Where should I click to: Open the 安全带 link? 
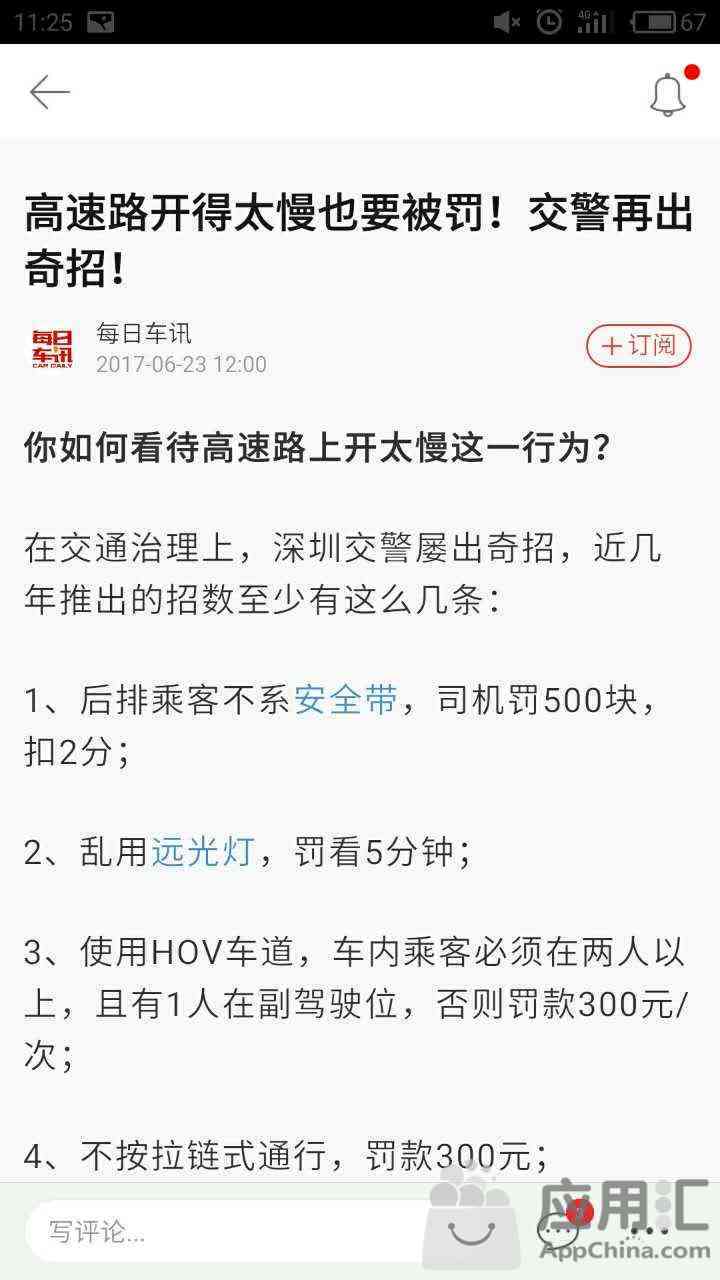point(345,702)
